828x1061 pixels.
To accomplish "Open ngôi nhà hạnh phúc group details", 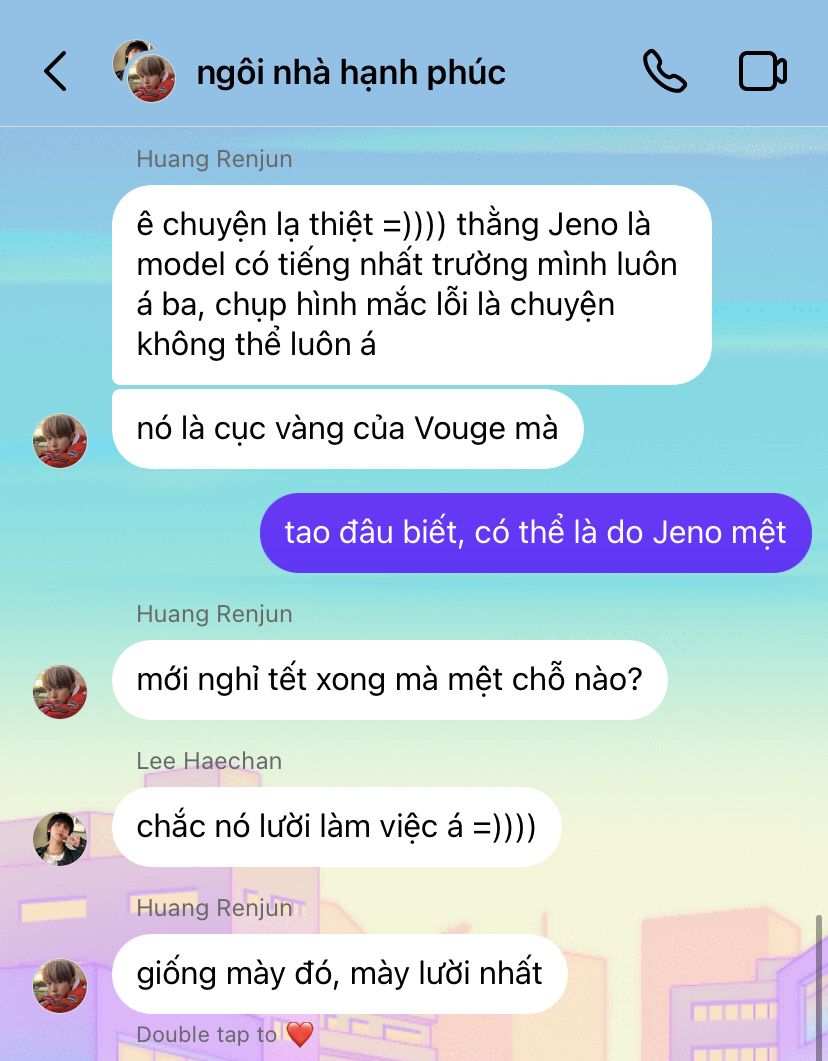I will (351, 72).
